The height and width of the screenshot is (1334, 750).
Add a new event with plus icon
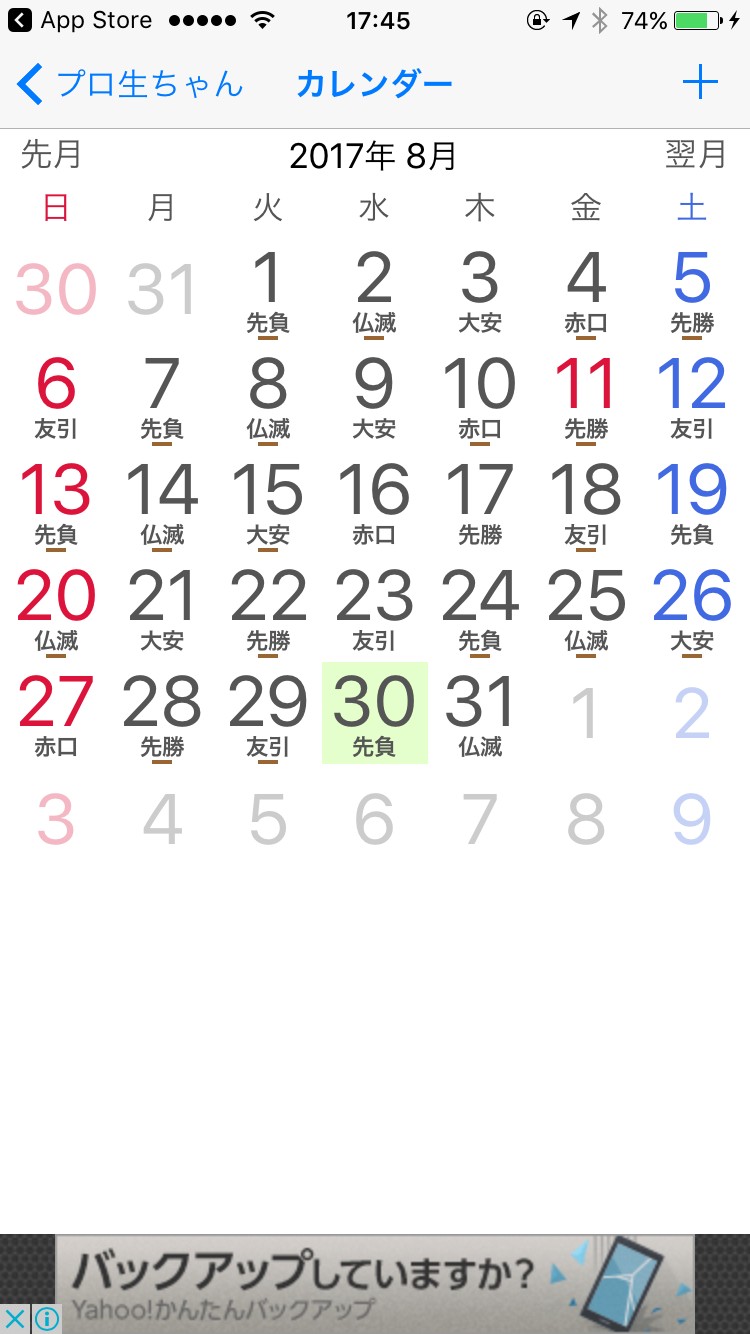click(x=700, y=83)
